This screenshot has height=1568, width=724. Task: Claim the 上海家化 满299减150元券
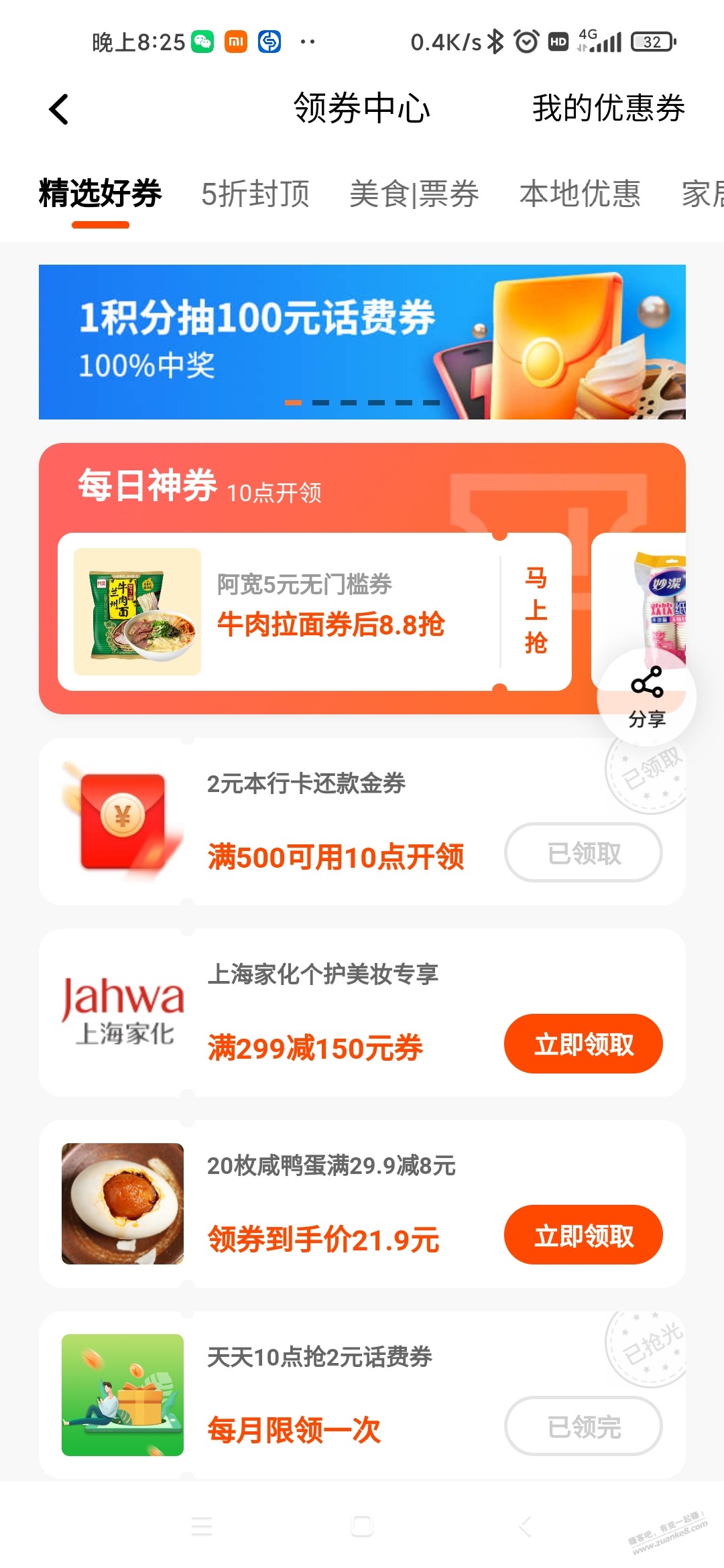[x=583, y=1044]
